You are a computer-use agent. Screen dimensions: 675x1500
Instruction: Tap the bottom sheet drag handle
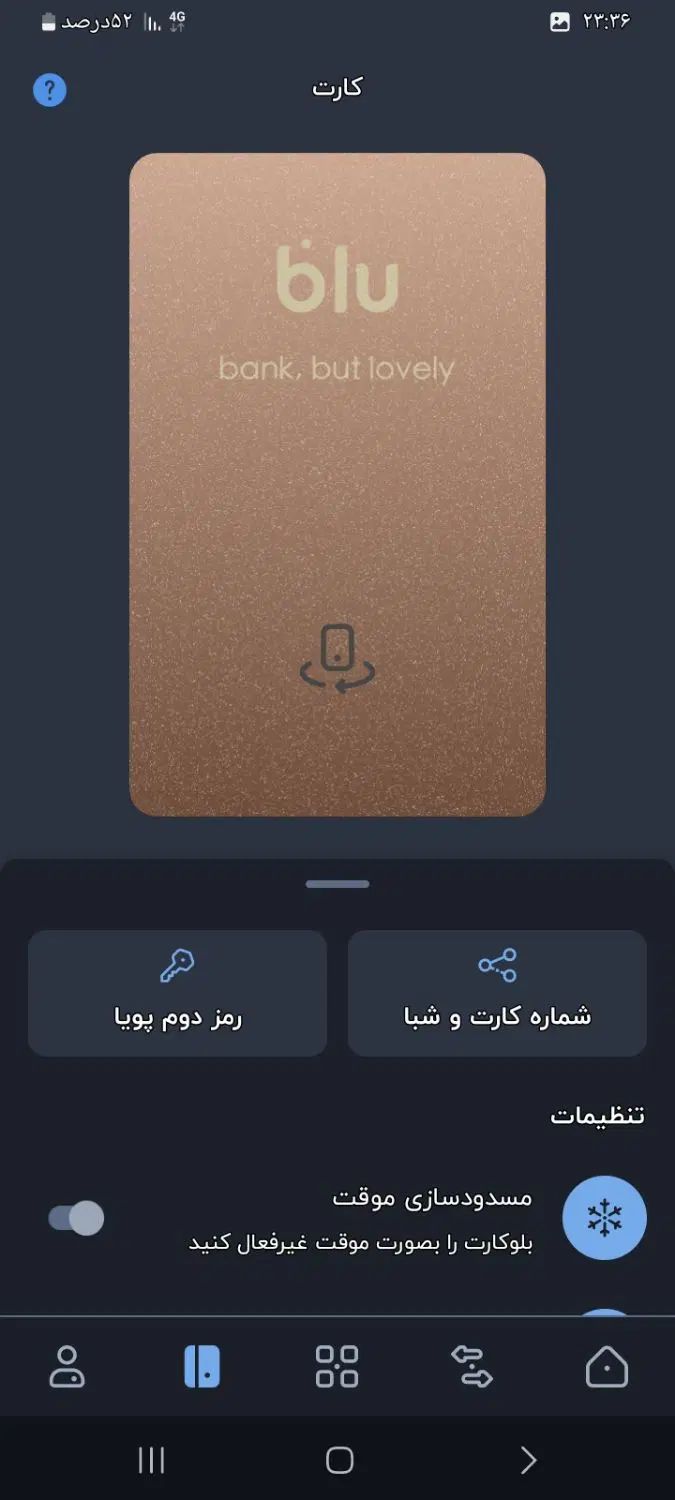[337, 884]
